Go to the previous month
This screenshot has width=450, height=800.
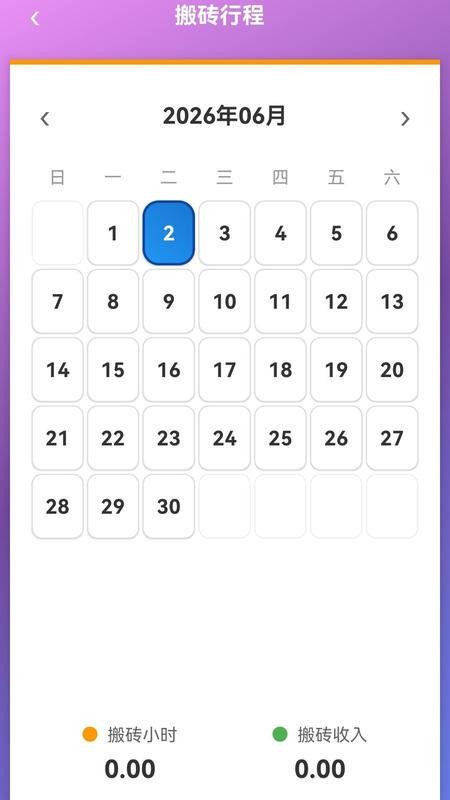45,119
